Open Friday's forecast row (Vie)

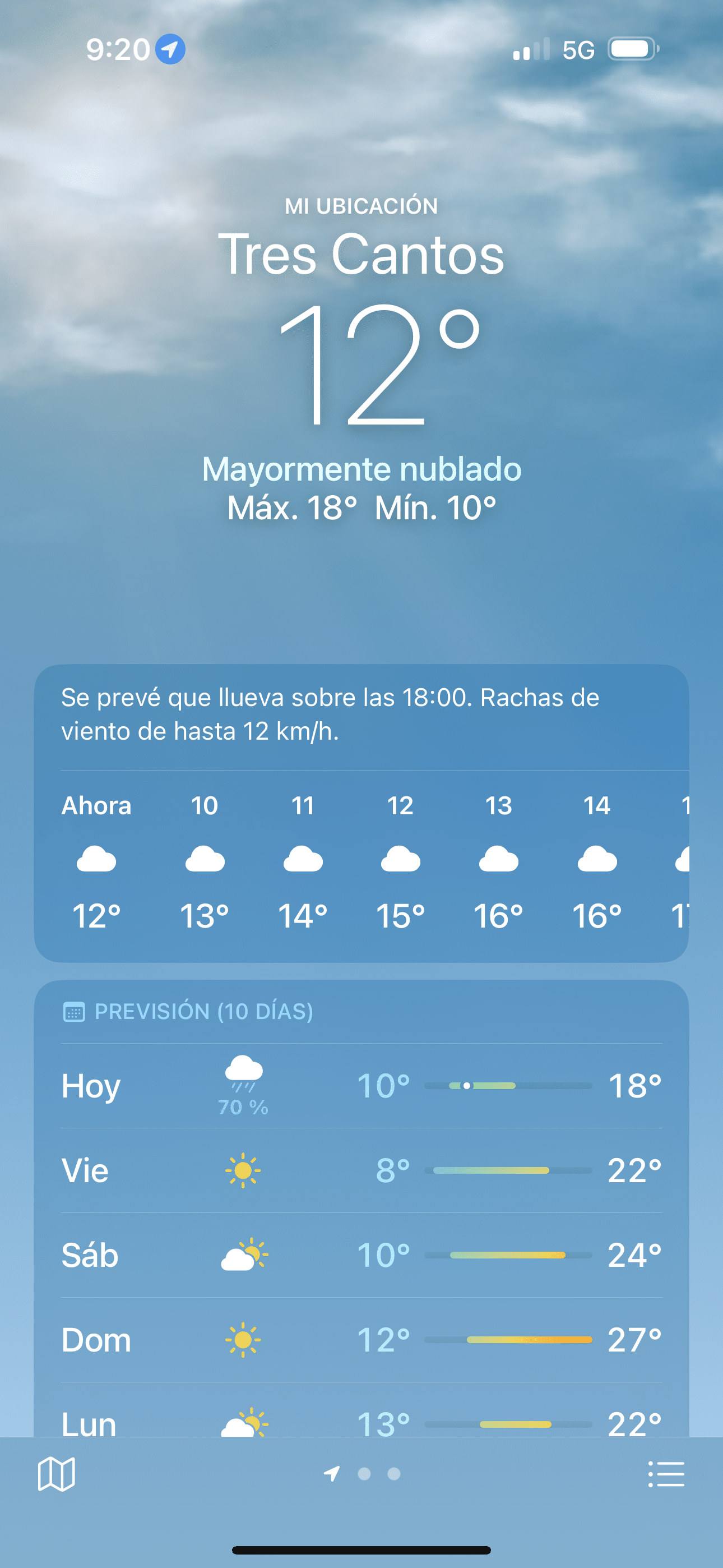pyautogui.click(x=361, y=1170)
